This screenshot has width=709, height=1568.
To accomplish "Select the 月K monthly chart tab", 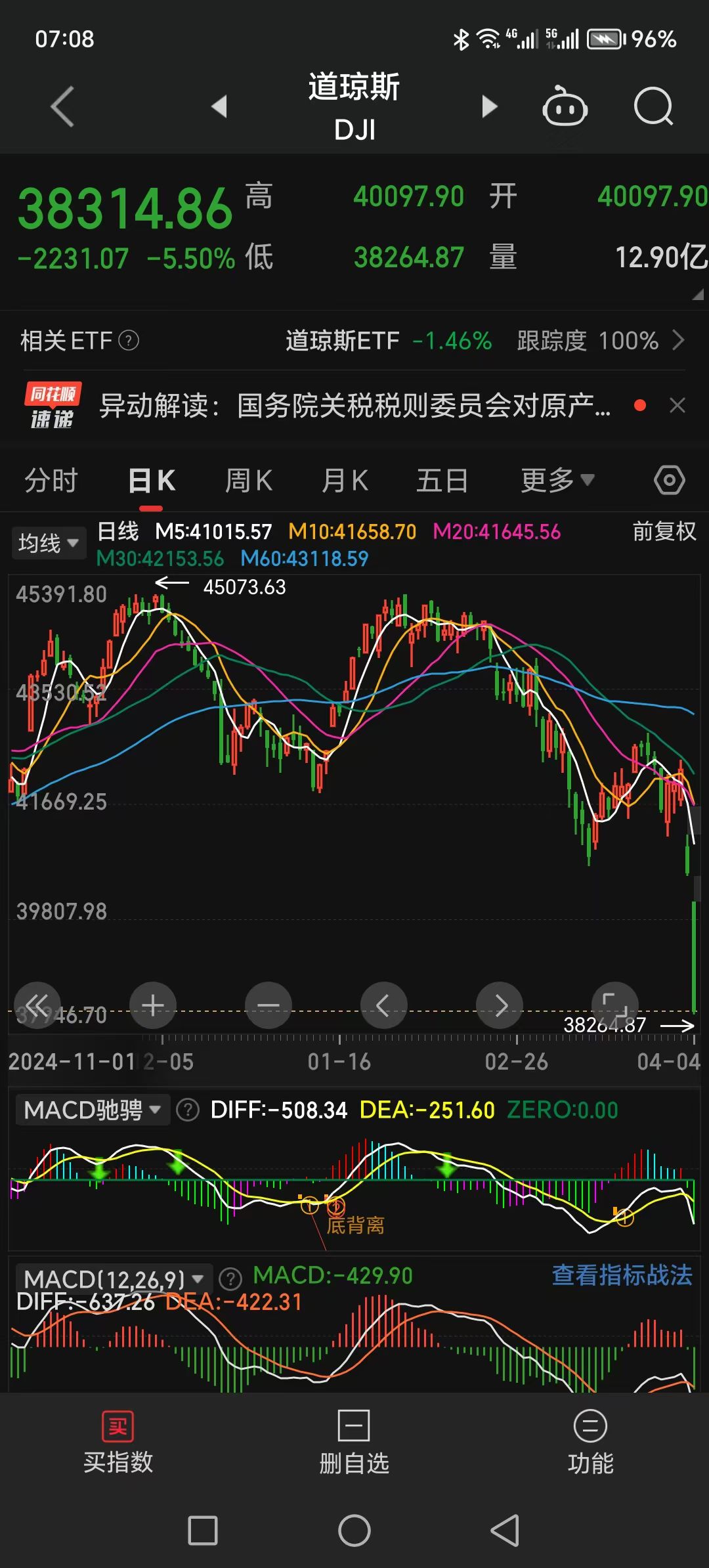I will [345, 481].
